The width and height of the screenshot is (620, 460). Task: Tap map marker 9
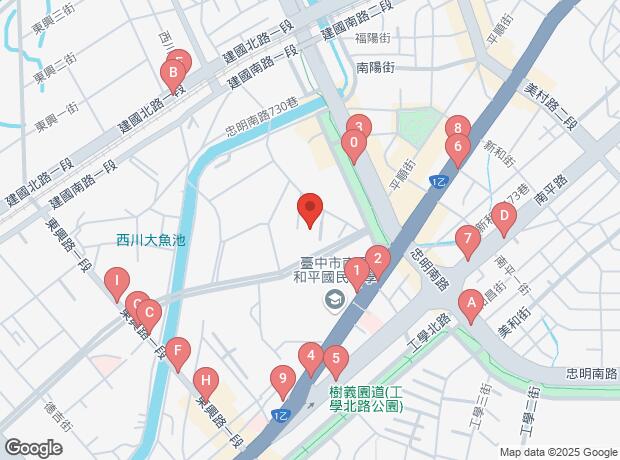pos(283,379)
